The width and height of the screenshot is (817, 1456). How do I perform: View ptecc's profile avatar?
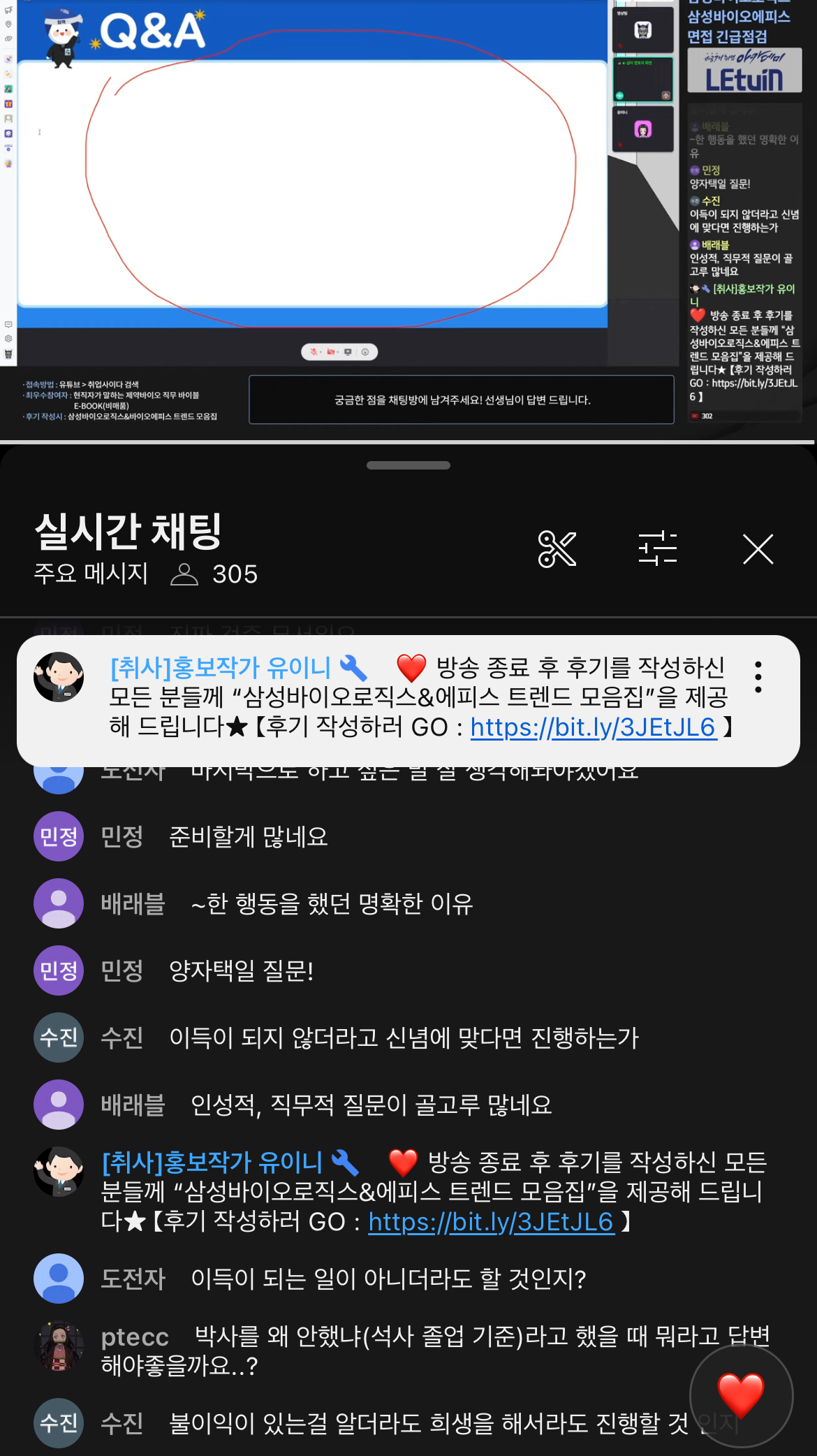(59, 1346)
